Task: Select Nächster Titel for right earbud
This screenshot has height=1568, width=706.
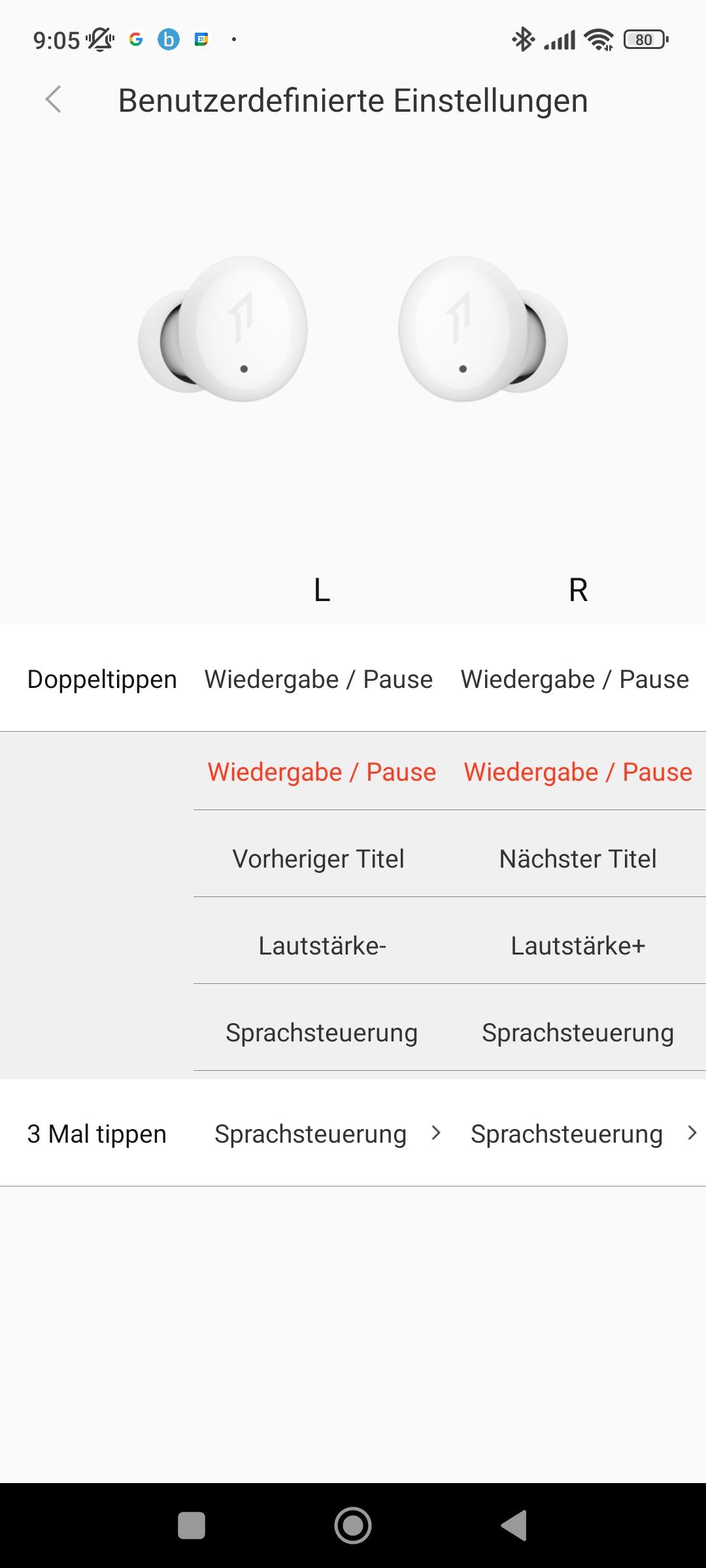Action: coord(578,858)
